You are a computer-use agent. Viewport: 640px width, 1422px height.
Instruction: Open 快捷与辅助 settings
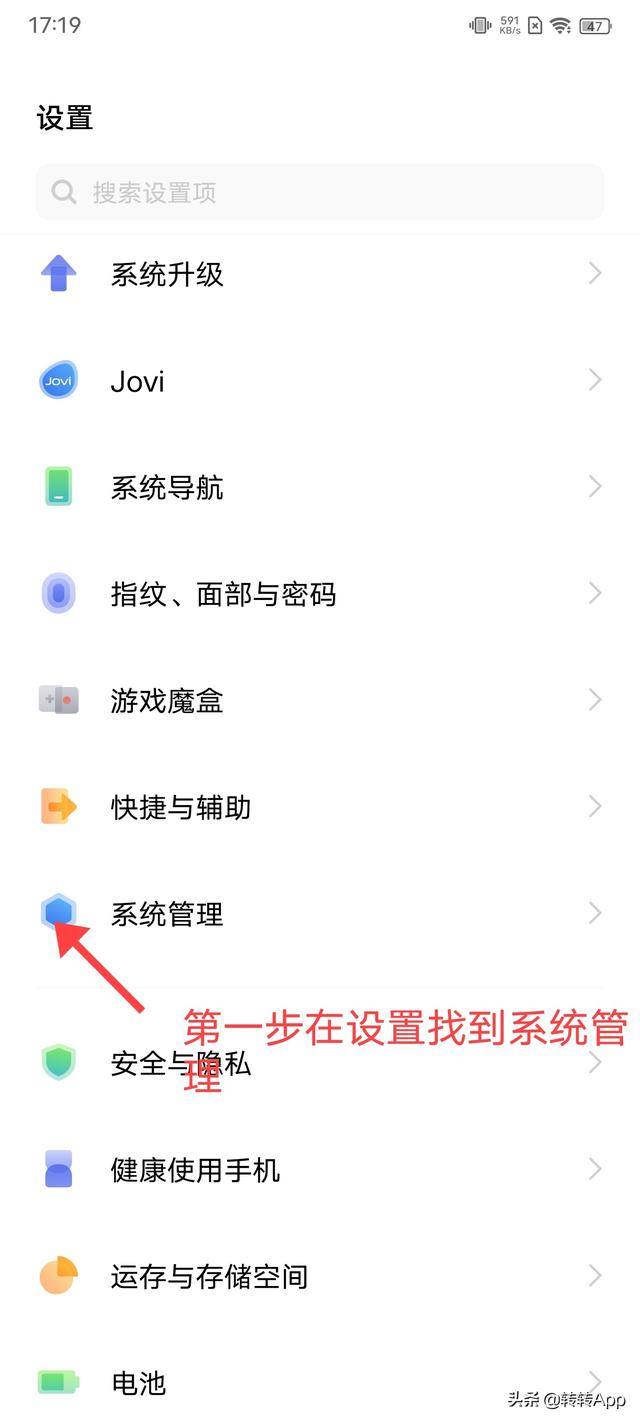point(320,807)
